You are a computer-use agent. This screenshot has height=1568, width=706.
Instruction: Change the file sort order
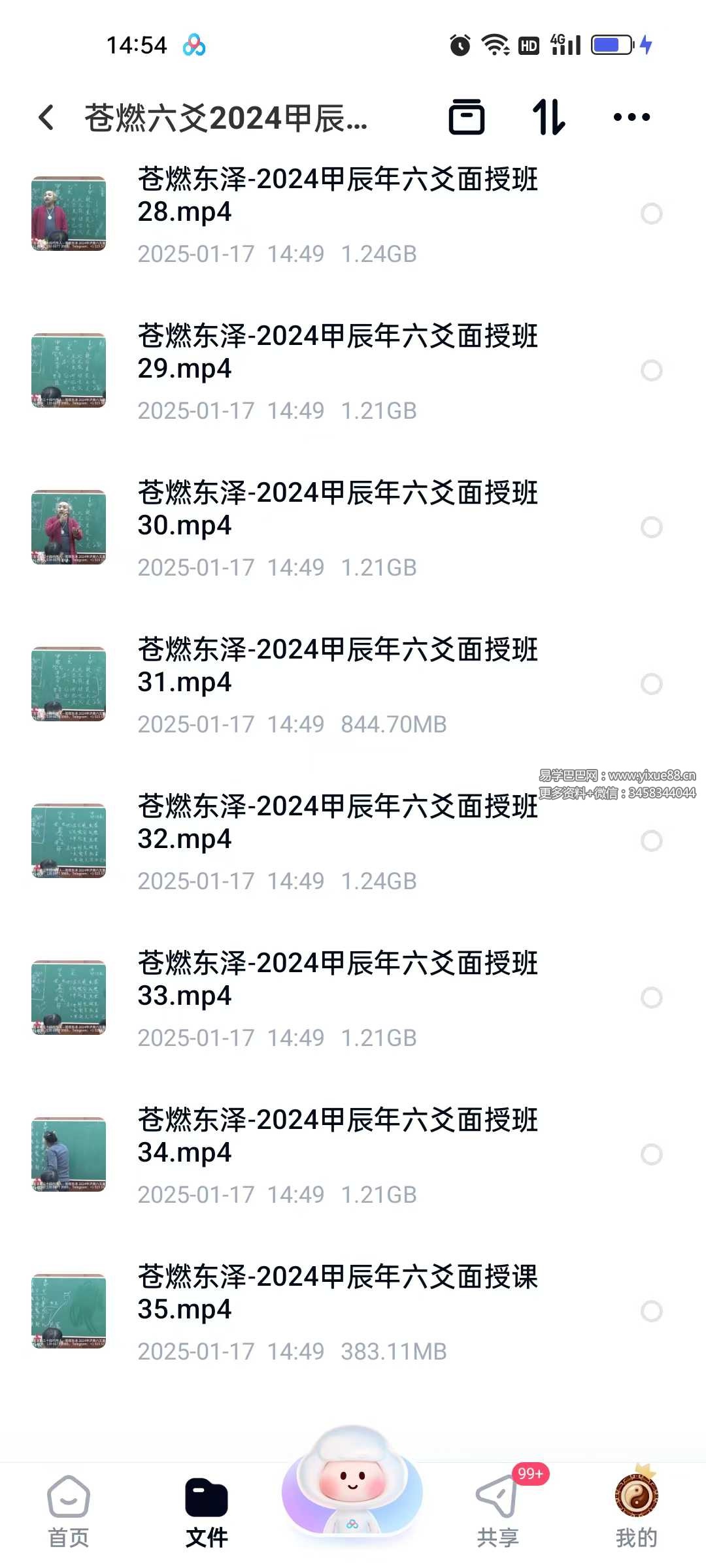(x=548, y=118)
